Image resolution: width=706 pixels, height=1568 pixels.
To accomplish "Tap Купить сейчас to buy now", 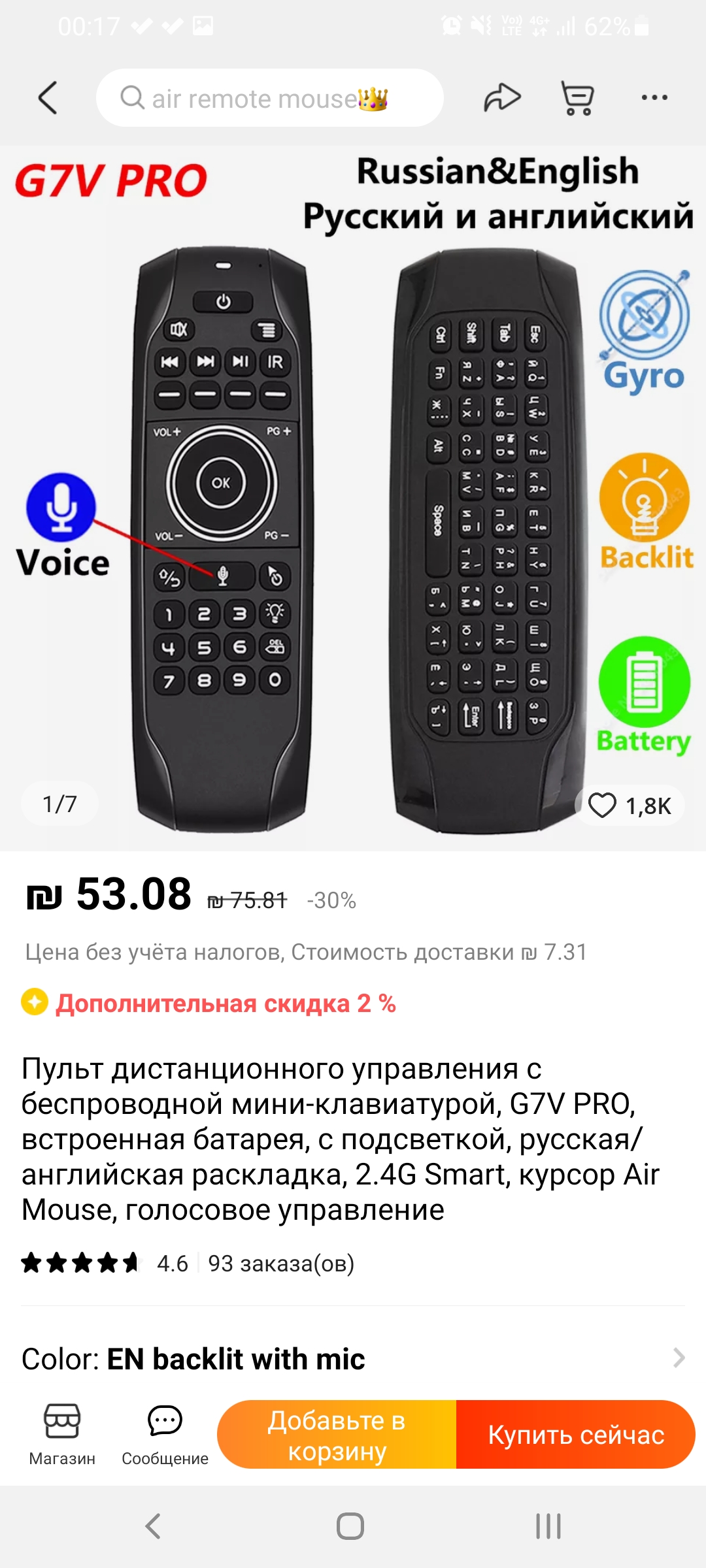I will click(x=575, y=1435).
